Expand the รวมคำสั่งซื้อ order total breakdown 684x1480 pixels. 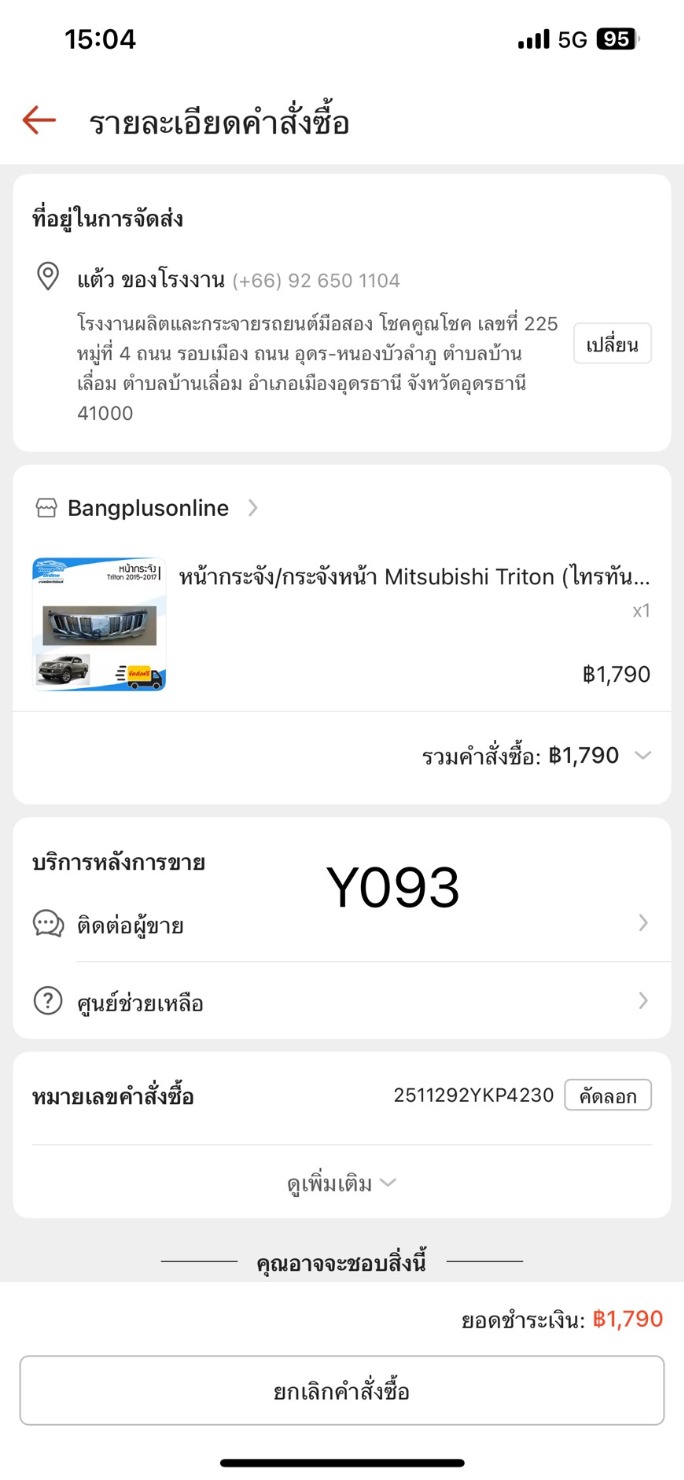(642, 755)
